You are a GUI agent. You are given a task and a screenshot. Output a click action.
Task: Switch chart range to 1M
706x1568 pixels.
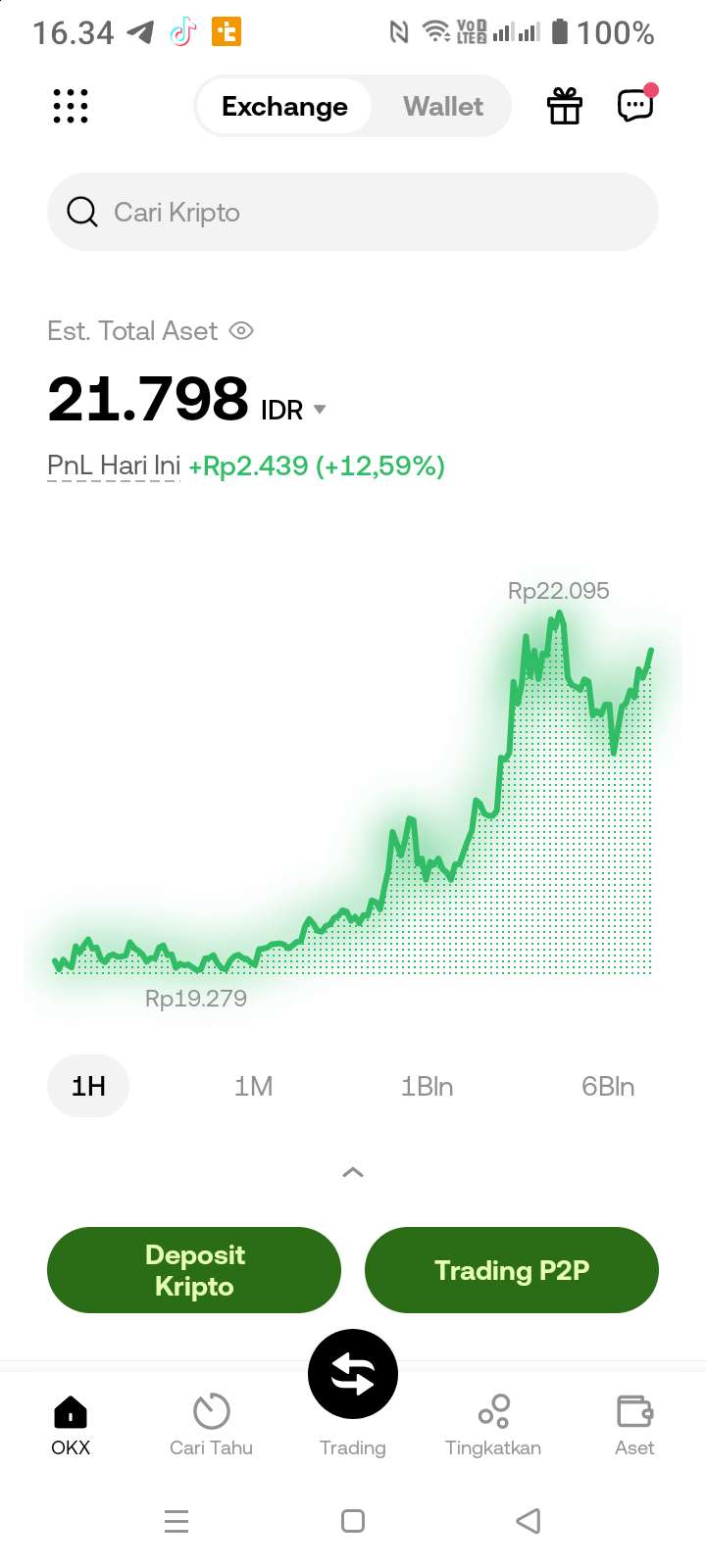(253, 1086)
